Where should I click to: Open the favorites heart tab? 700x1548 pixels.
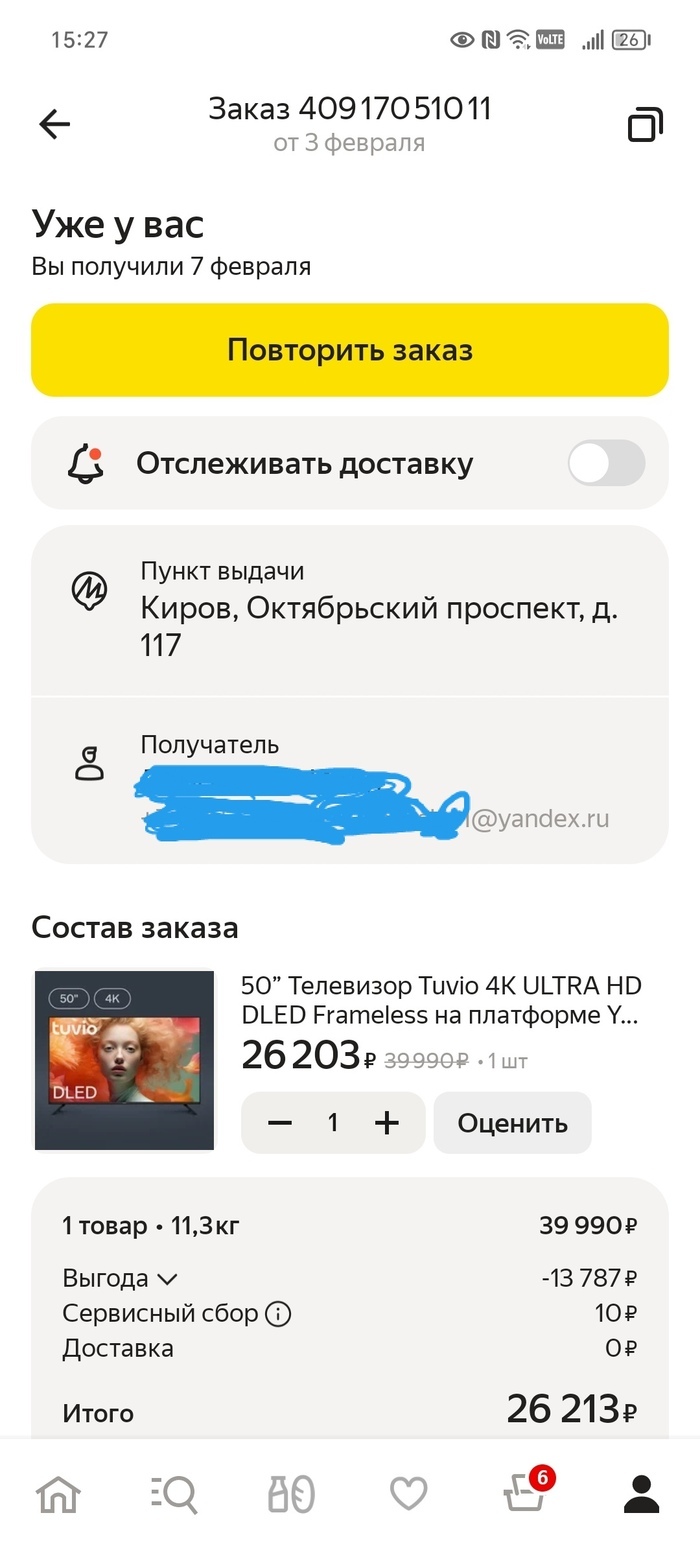[x=408, y=1494]
